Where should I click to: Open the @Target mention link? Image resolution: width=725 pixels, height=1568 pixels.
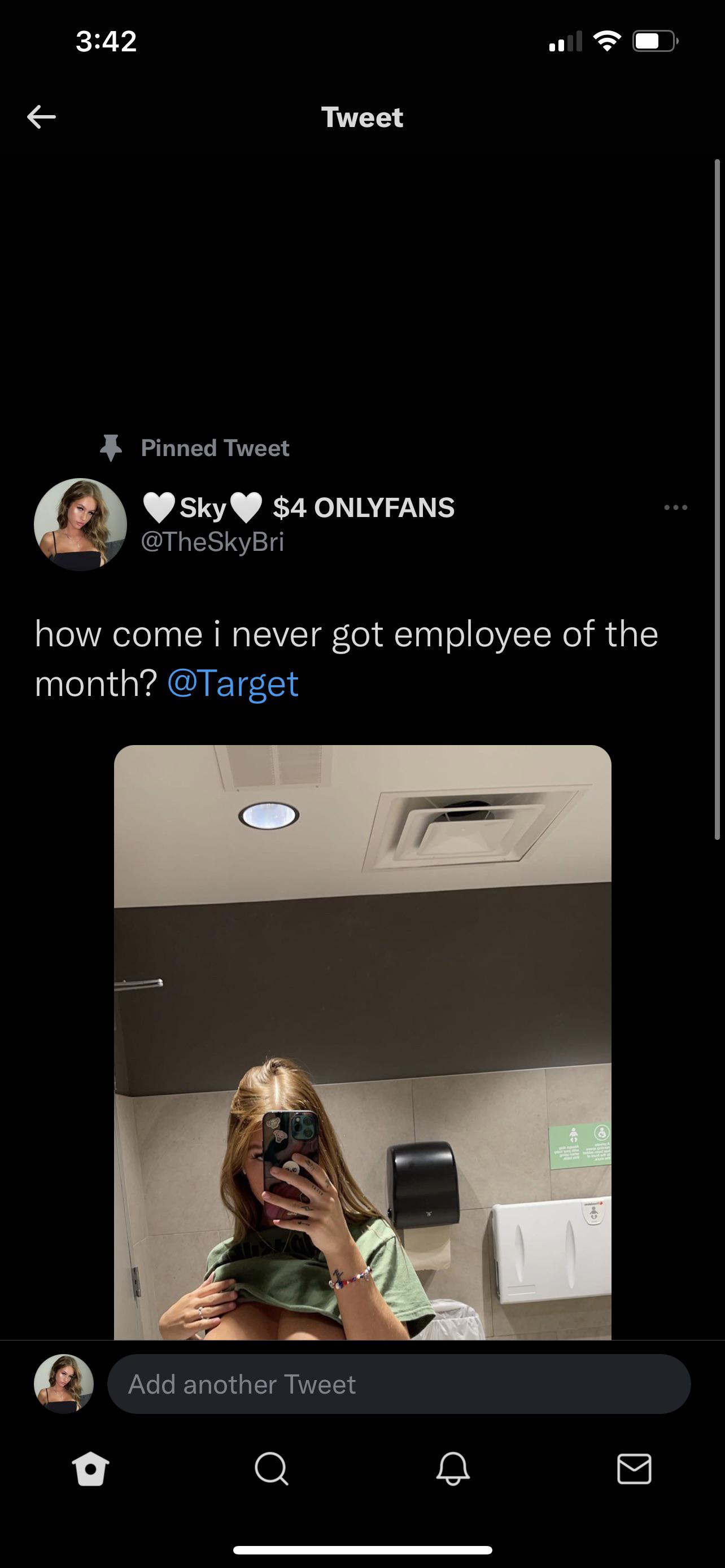[x=233, y=683]
